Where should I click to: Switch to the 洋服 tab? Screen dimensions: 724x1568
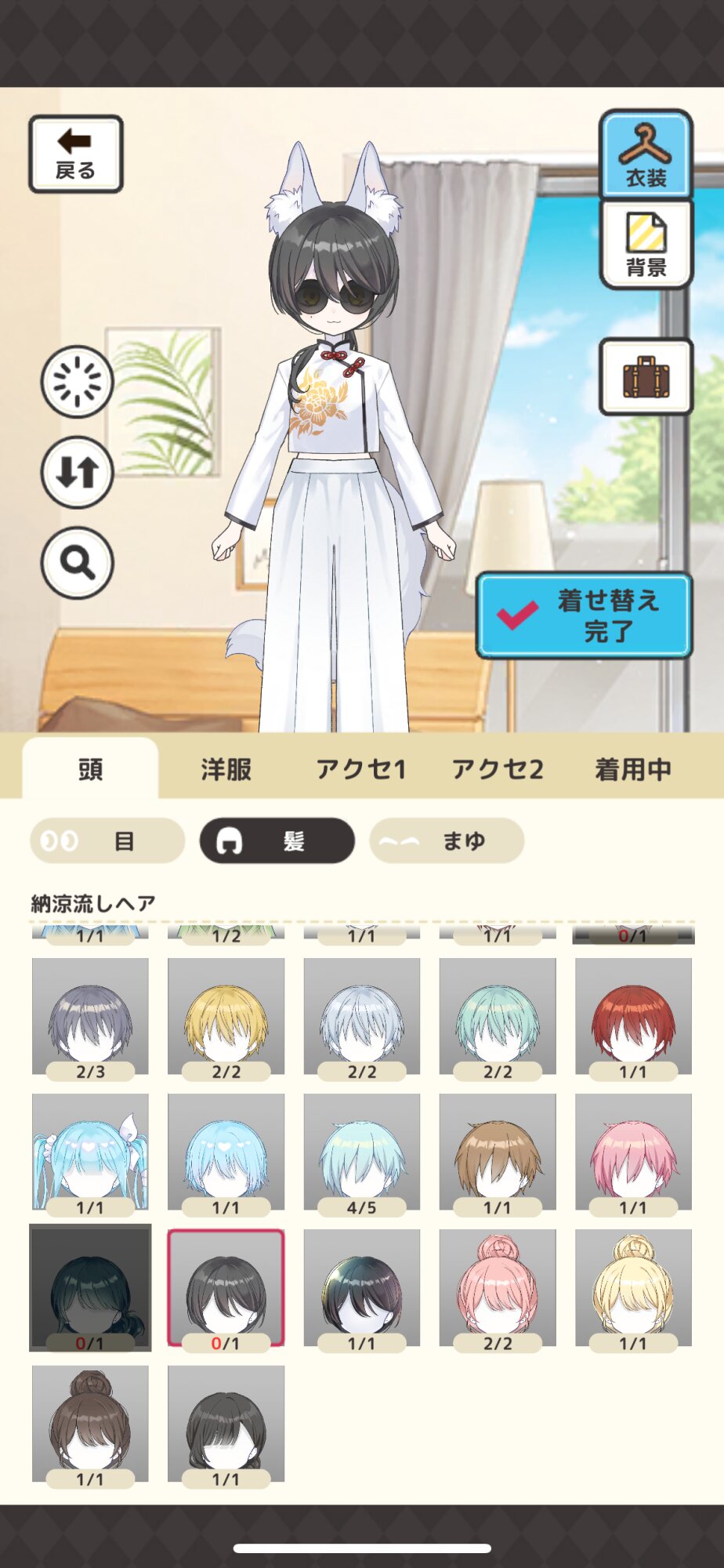226,769
